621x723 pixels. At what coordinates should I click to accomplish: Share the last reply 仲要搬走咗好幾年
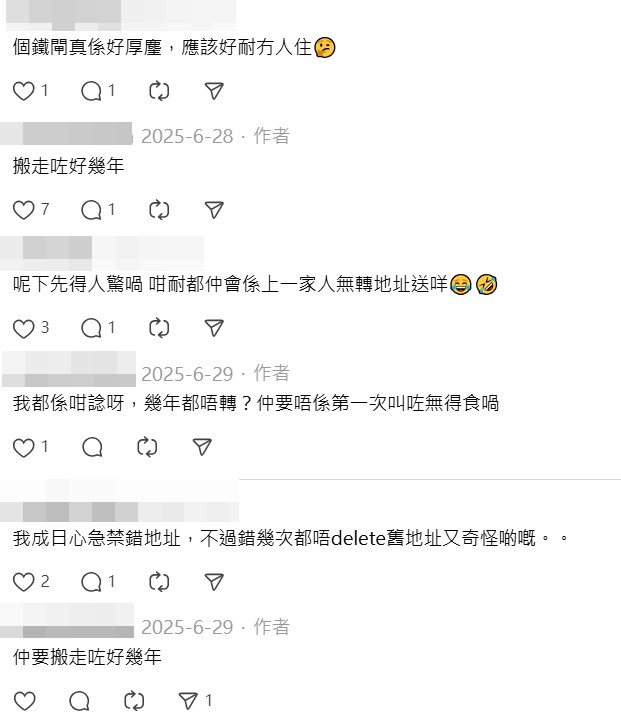pyautogui.click(x=187, y=700)
